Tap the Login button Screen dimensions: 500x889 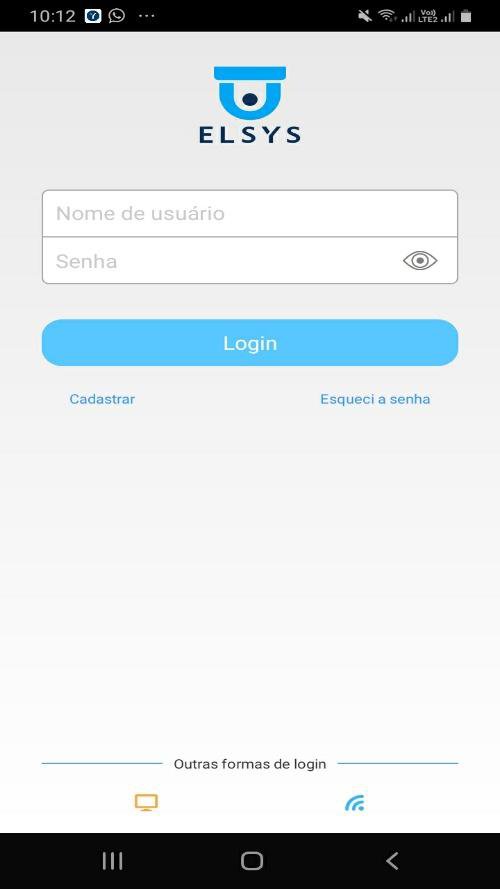[x=249, y=342]
